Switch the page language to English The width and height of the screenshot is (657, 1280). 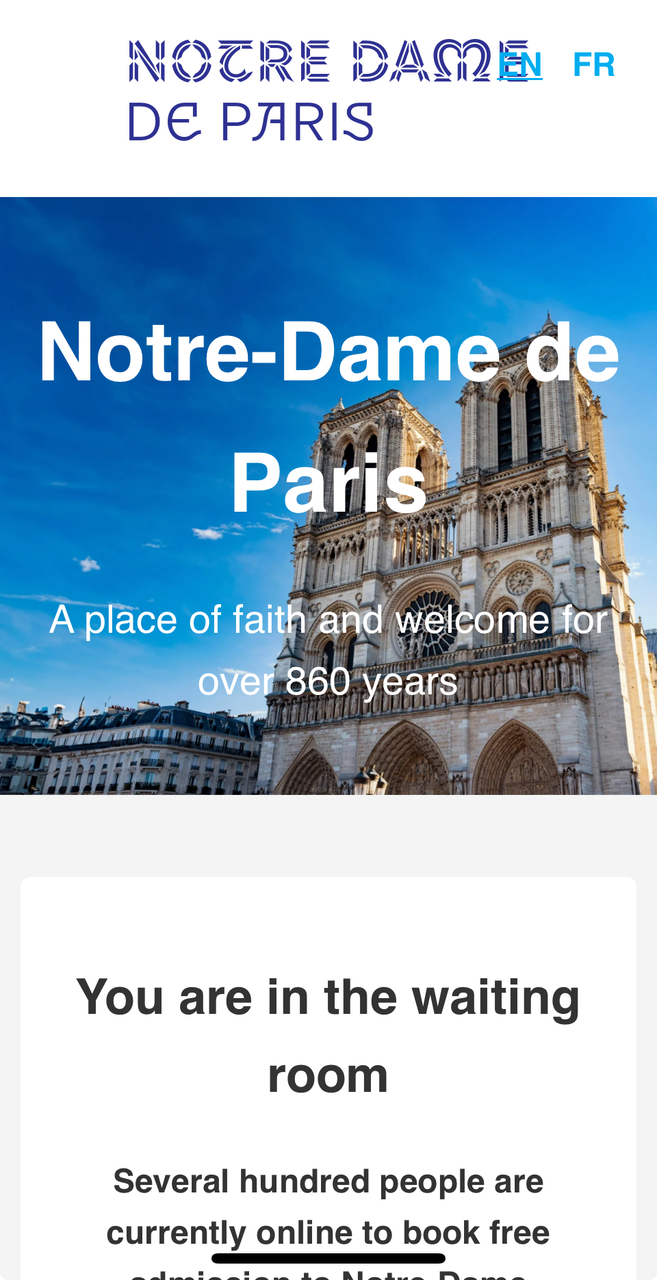pos(520,65)
